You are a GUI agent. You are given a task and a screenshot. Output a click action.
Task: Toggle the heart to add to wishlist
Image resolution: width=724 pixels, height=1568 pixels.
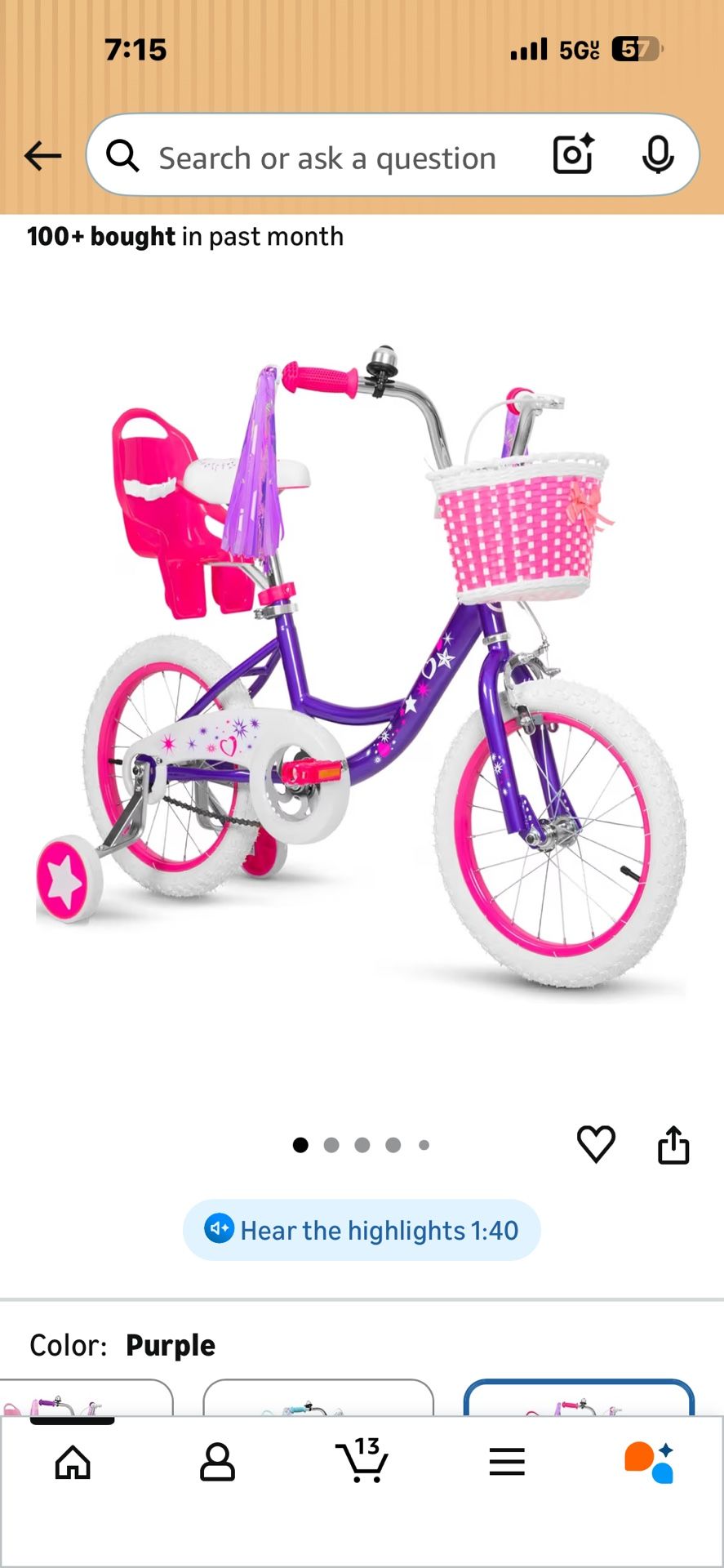click(x=597, y=1145)
